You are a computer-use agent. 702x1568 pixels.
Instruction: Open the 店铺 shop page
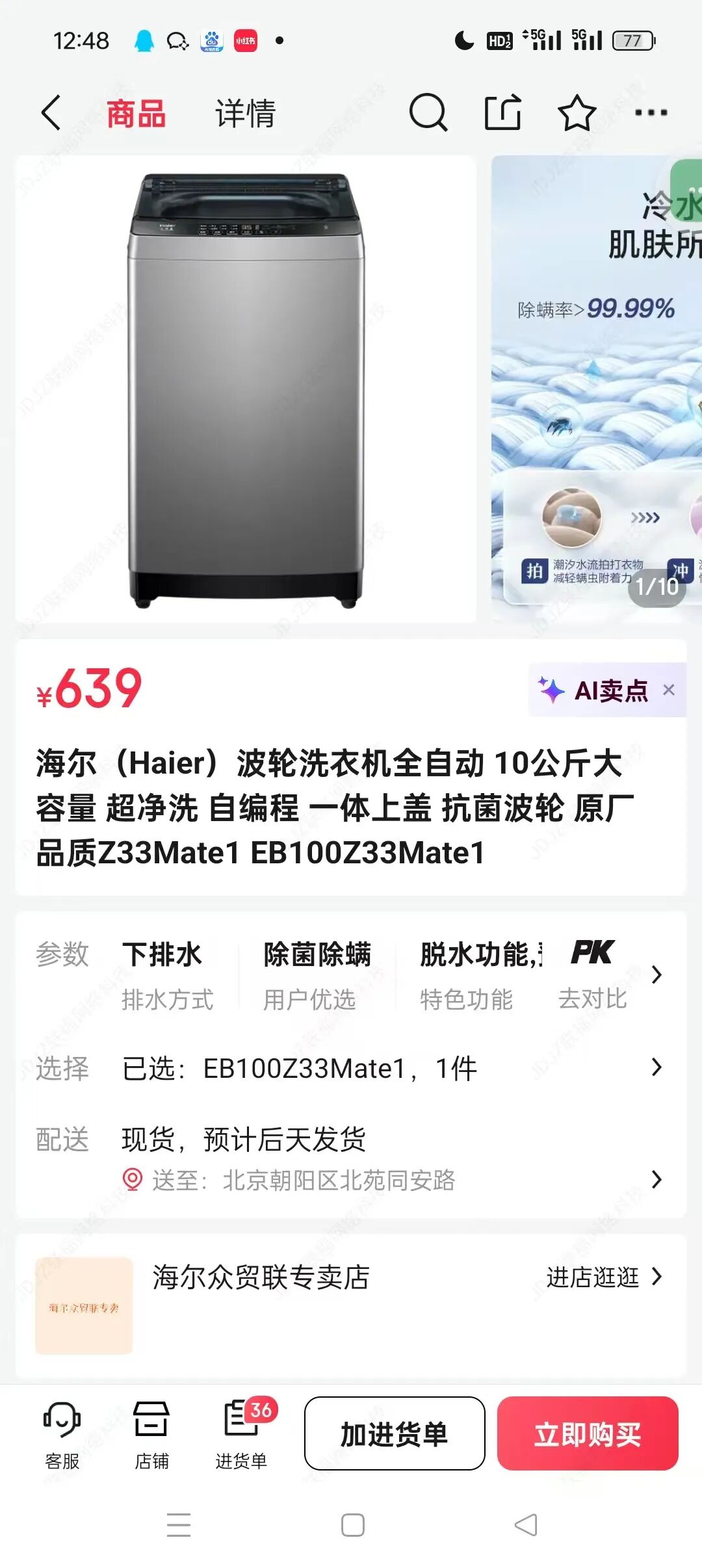pos(151,1433)
